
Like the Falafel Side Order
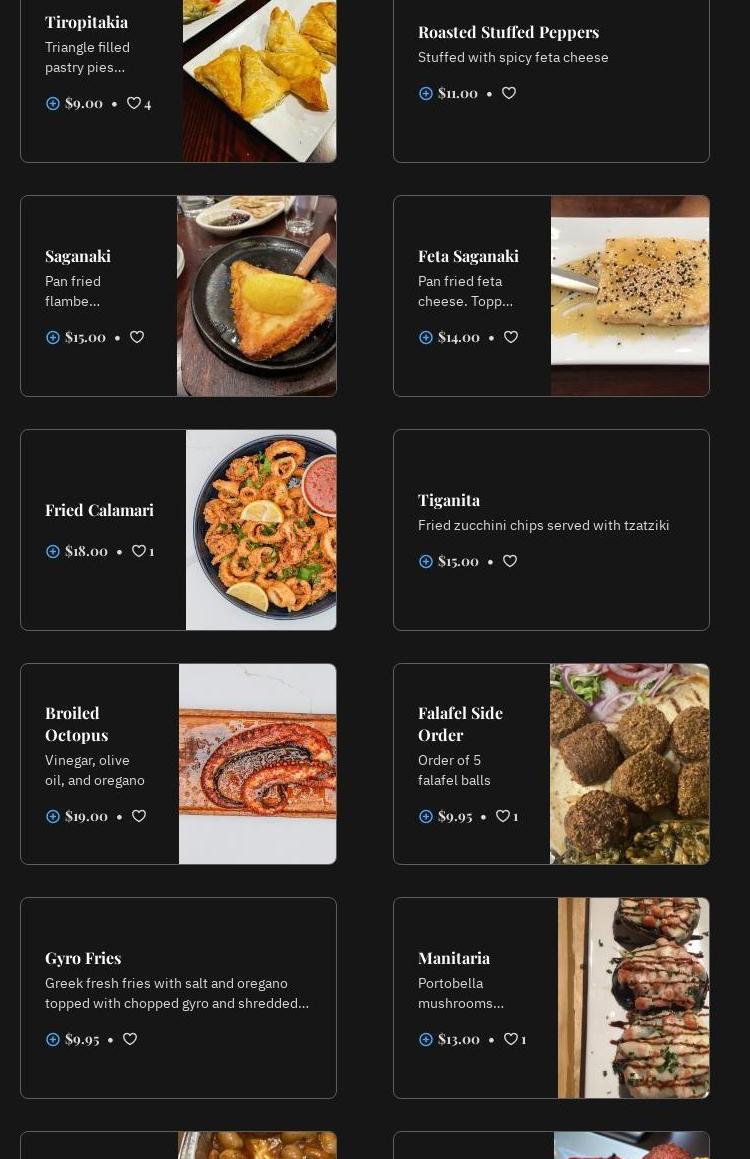(503, 816)
